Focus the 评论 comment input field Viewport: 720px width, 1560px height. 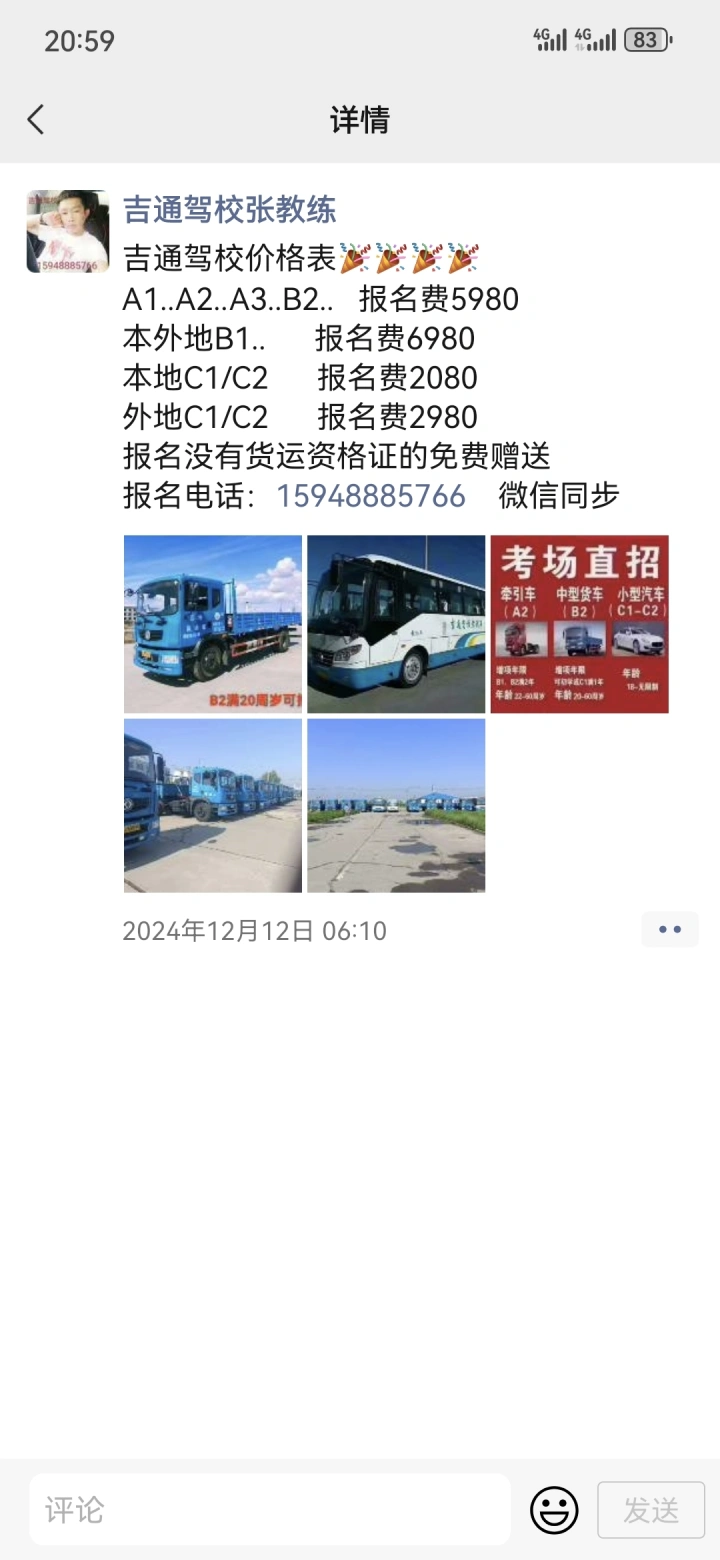[x=270, y=1509]
